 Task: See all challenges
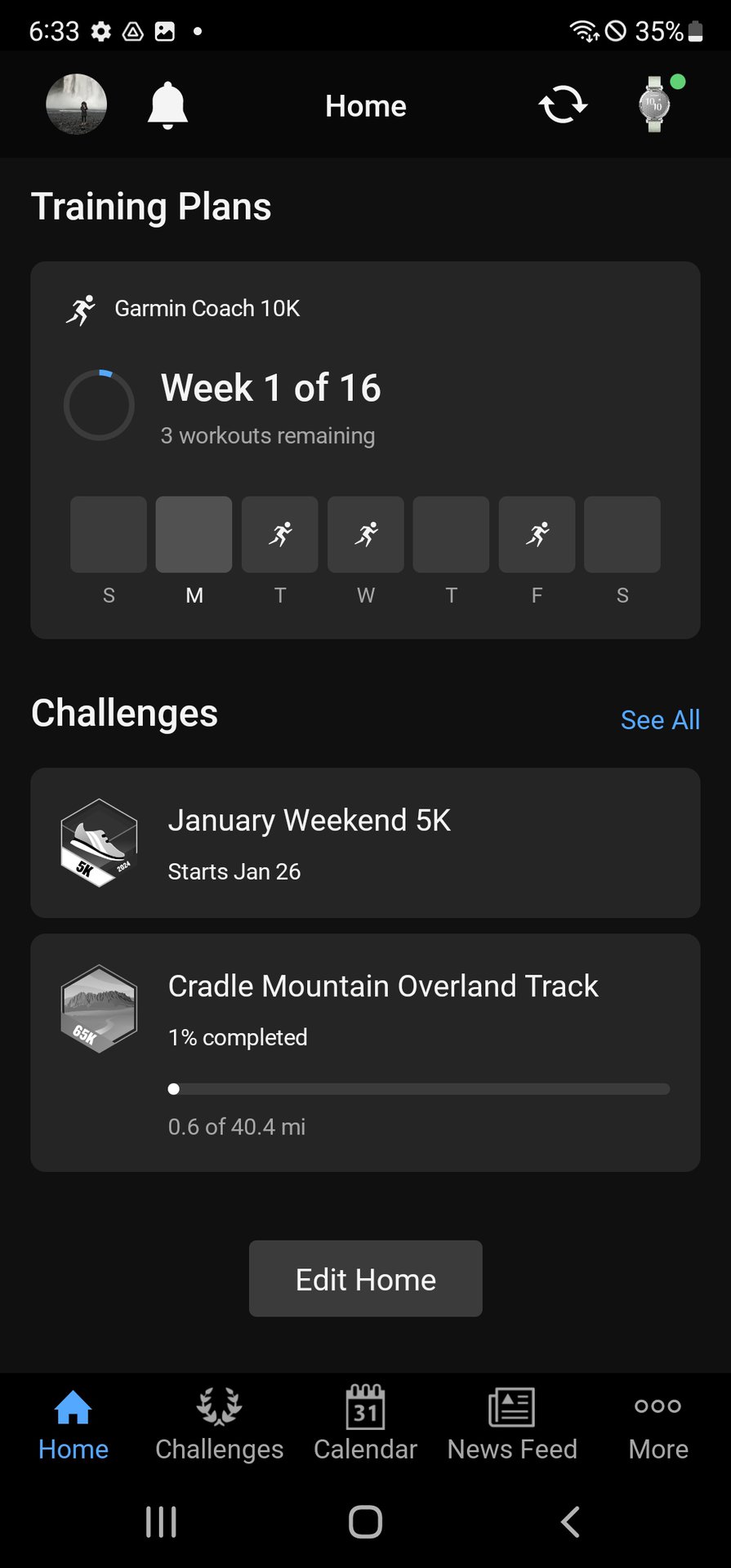[x=660, y=719]
